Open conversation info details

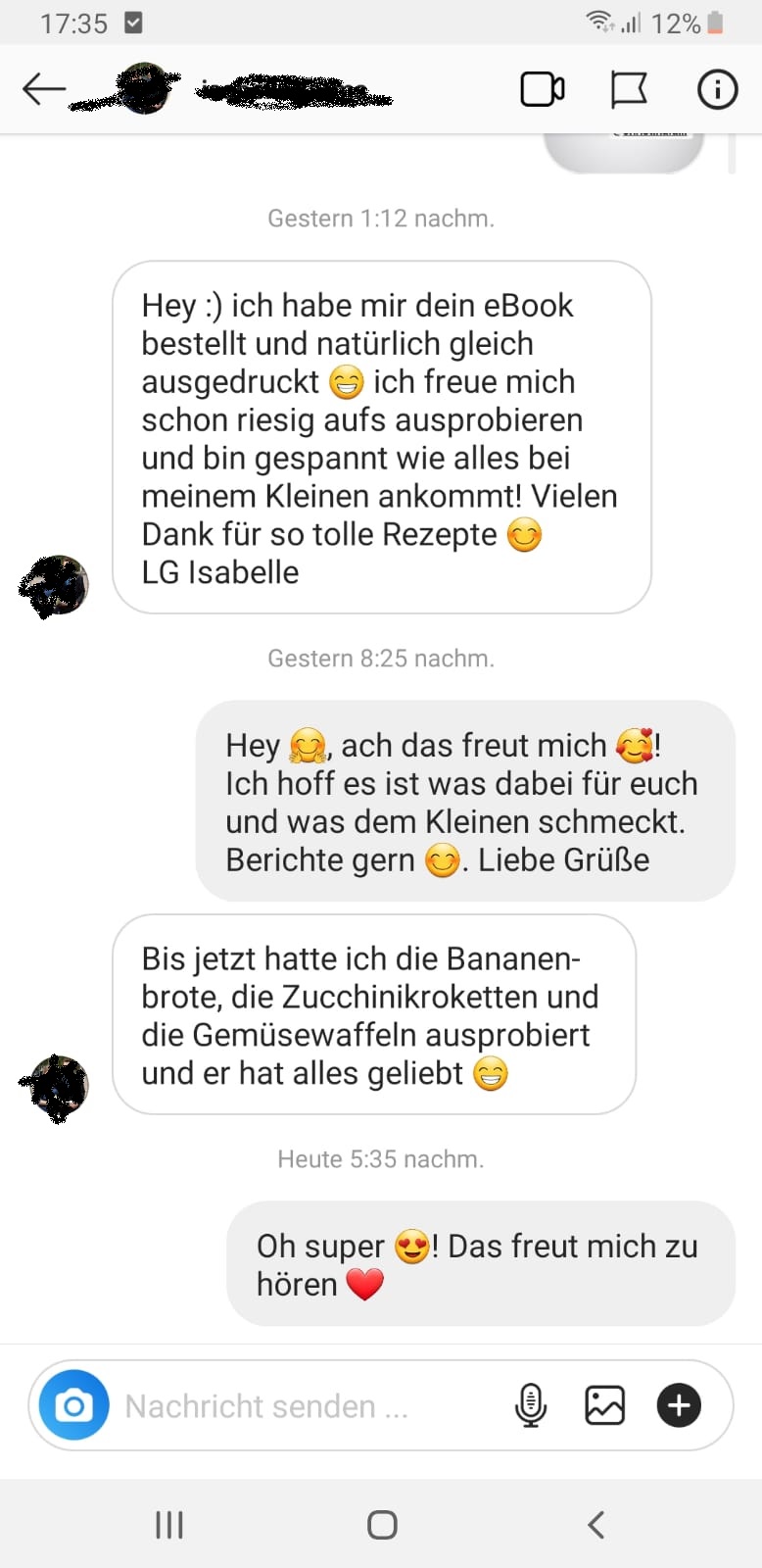coord(717,89)
